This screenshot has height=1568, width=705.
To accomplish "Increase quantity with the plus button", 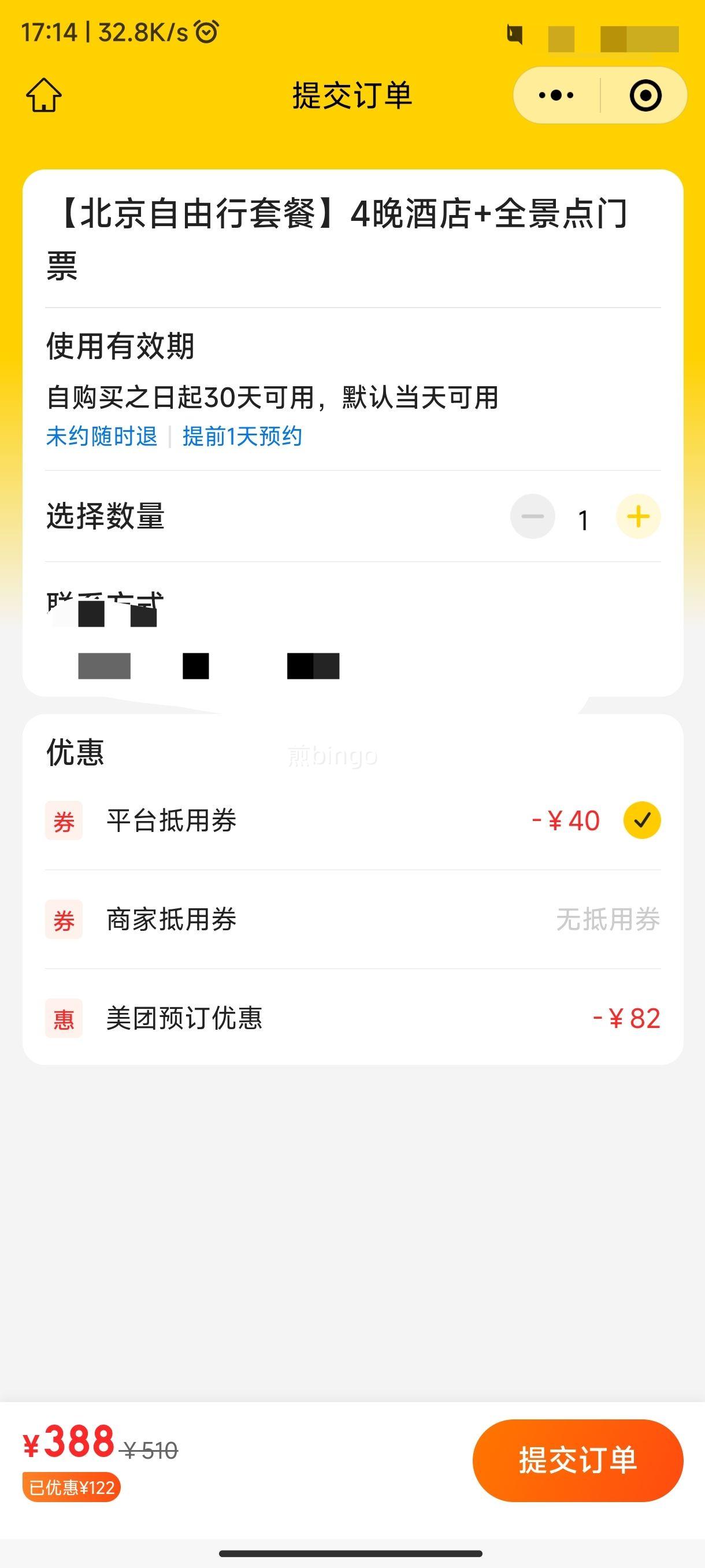I will click(638, 517).
